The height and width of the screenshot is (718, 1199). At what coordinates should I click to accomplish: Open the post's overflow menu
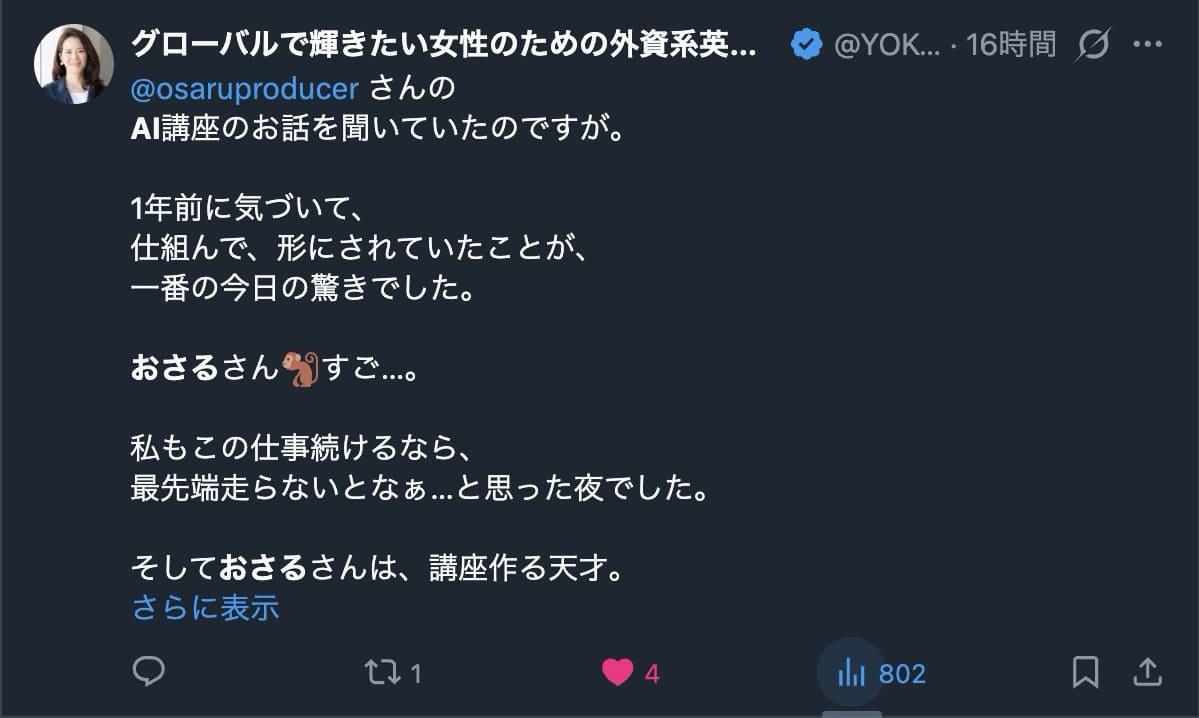pyautogui.click(x=1146, y=45)
